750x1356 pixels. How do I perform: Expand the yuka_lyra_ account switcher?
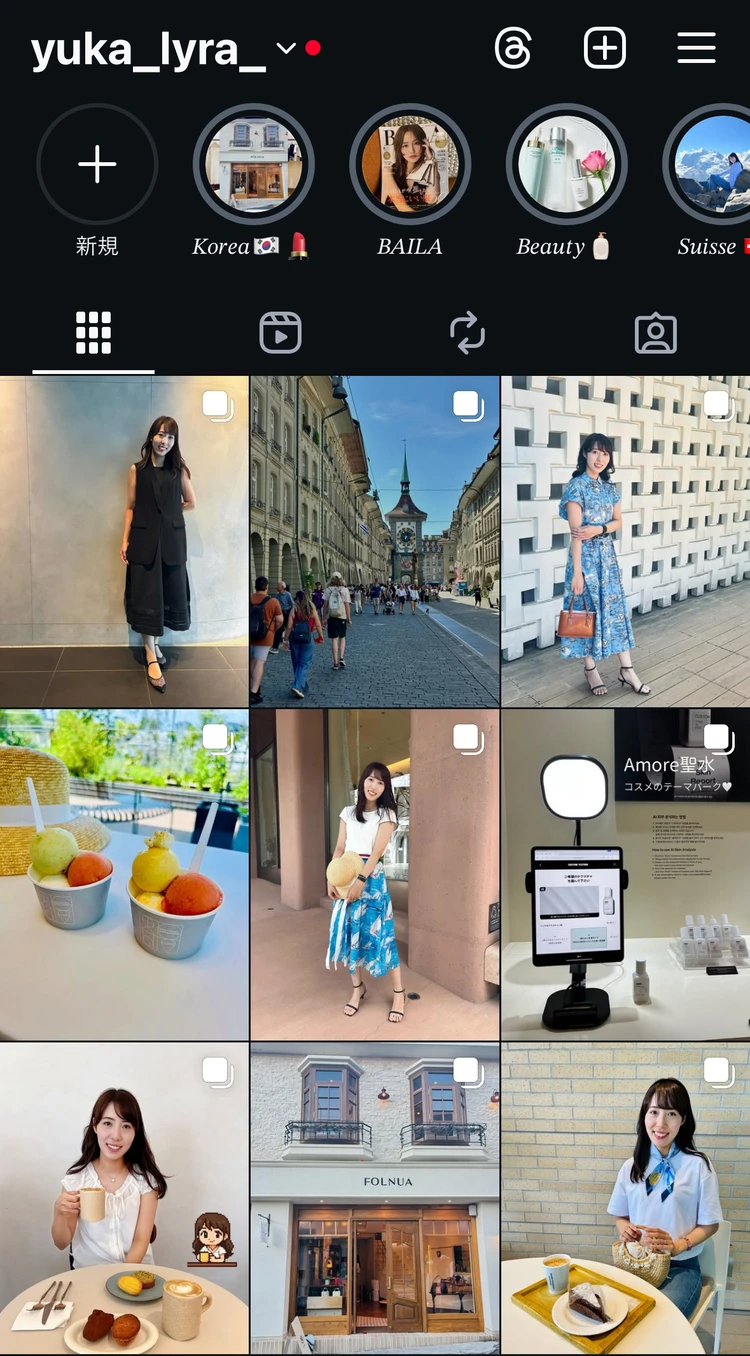pos(286,48)
